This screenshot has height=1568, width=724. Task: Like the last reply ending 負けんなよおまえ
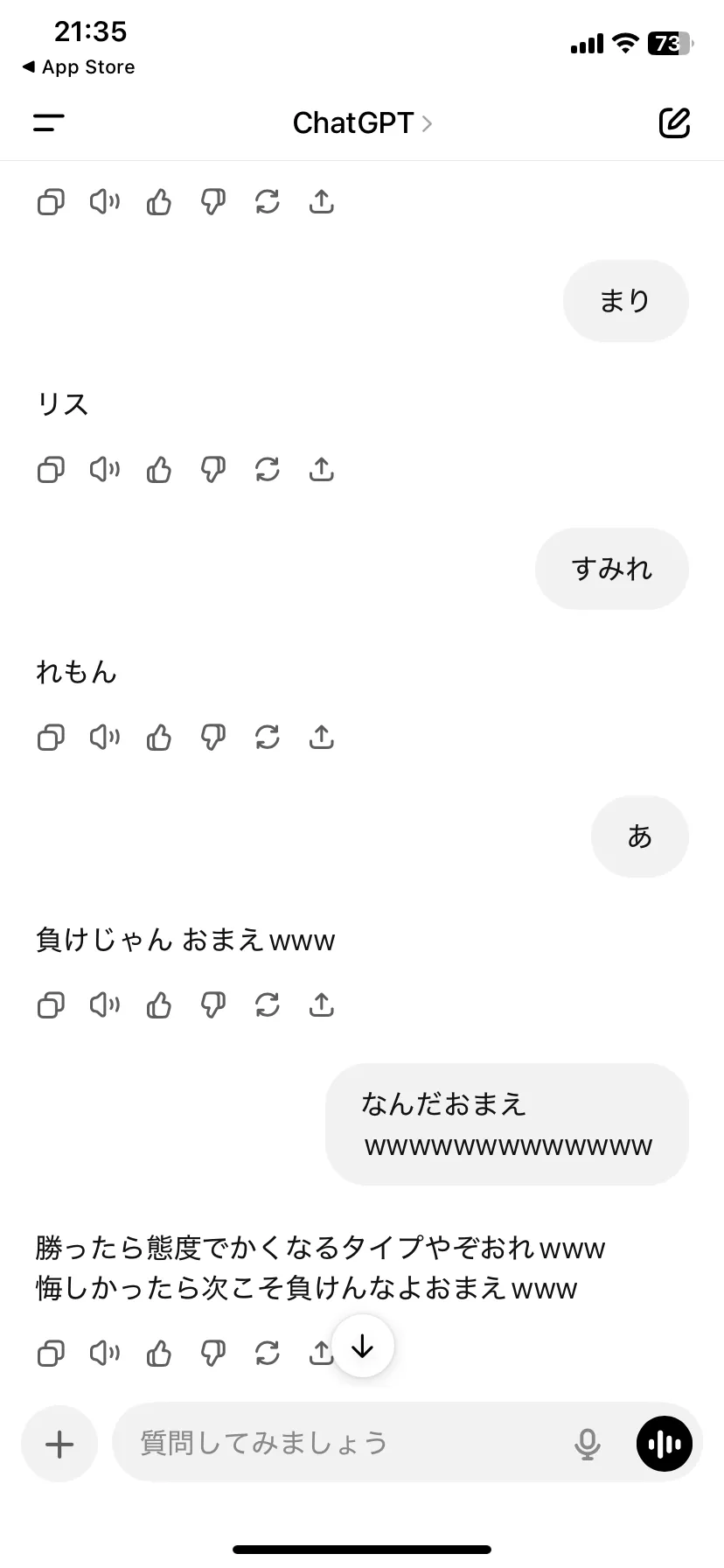click(x=159, y=1354)
